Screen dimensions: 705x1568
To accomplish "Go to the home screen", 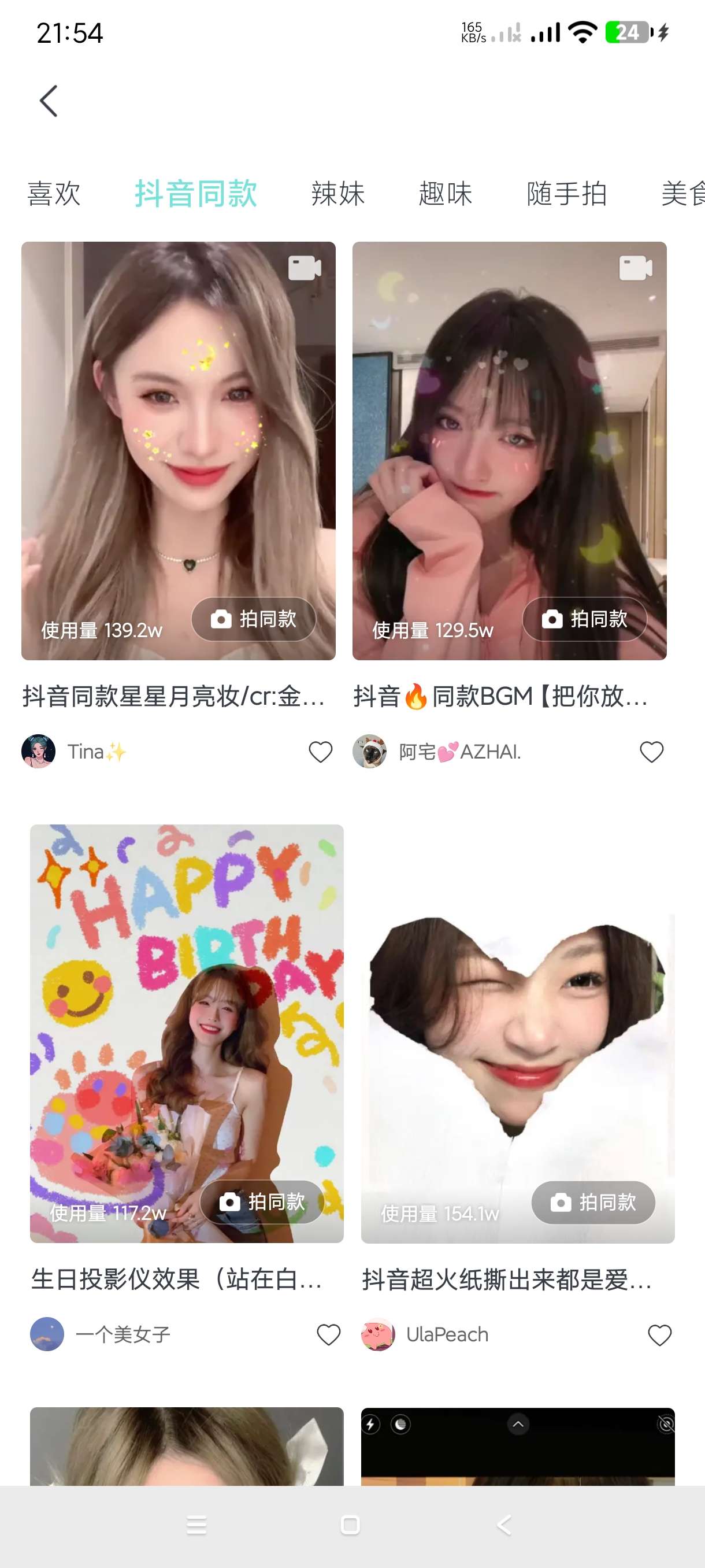I will (350, 1525).
